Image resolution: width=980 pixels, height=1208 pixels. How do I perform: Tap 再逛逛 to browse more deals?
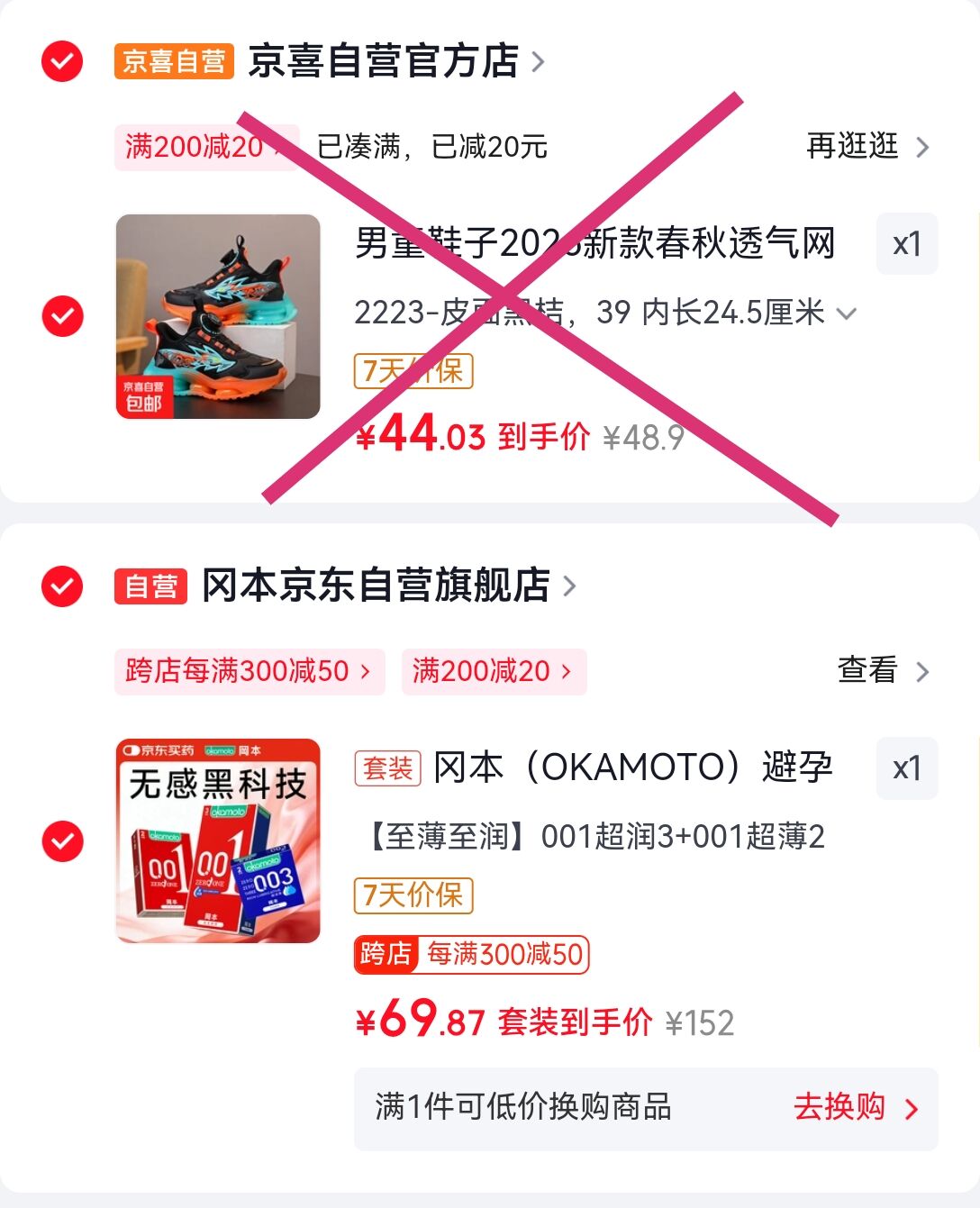tap(867, 146)
